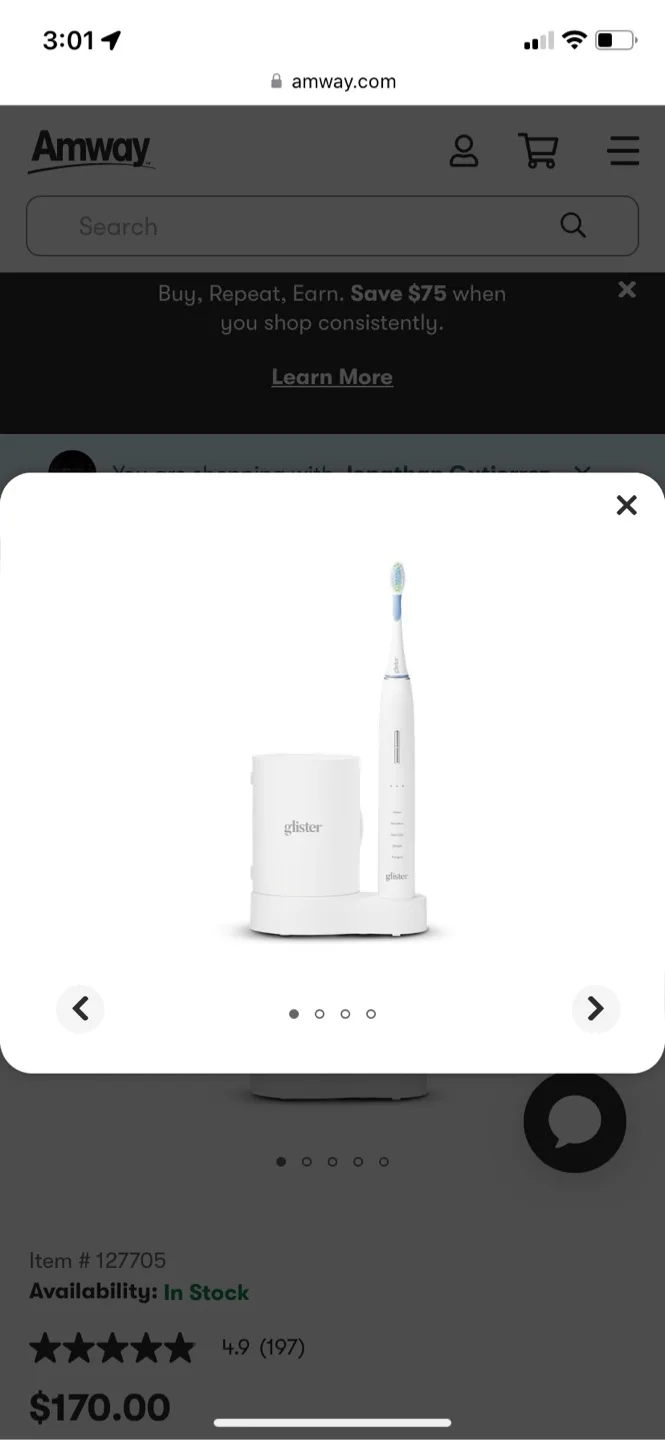Open the shopping cart
Screen dimensions: 665x1440
click(x=538, y=151)
